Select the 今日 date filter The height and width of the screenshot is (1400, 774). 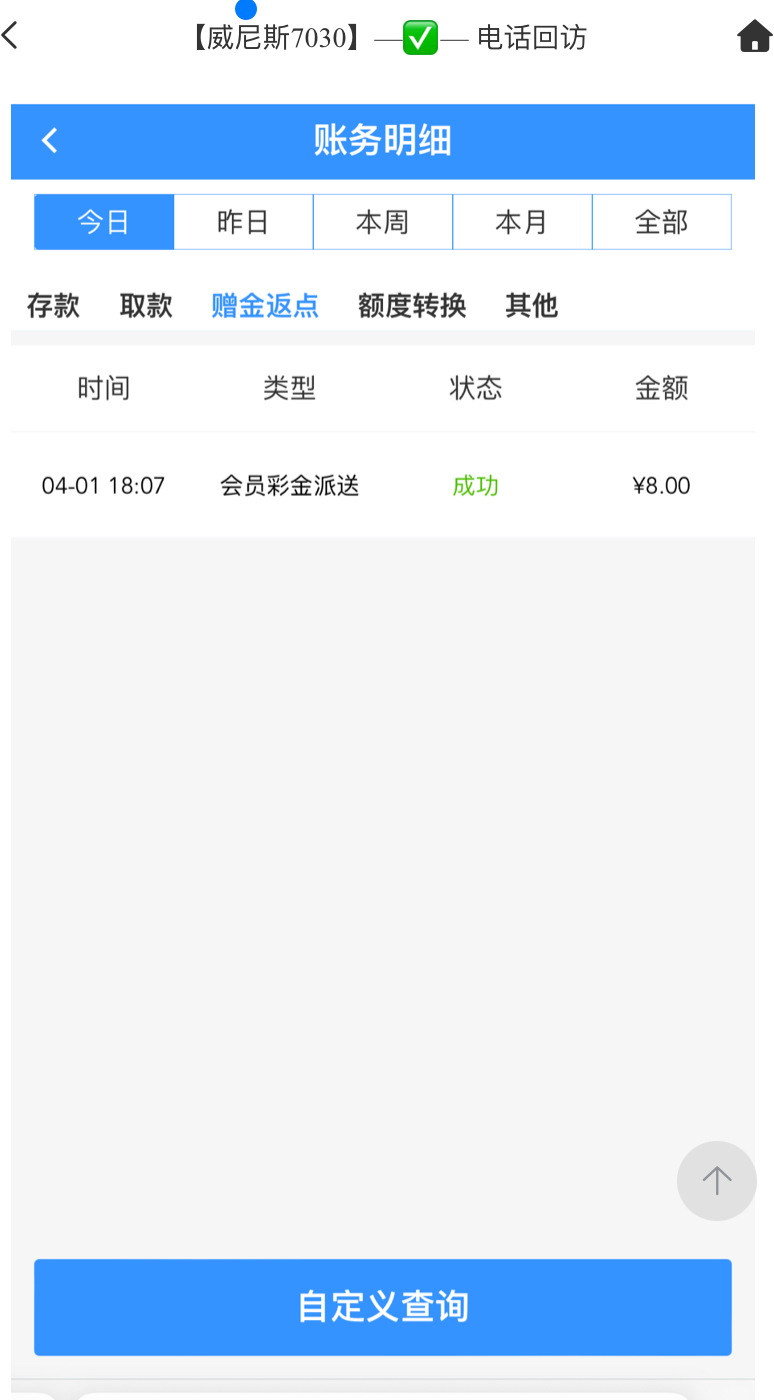(104, 222)
